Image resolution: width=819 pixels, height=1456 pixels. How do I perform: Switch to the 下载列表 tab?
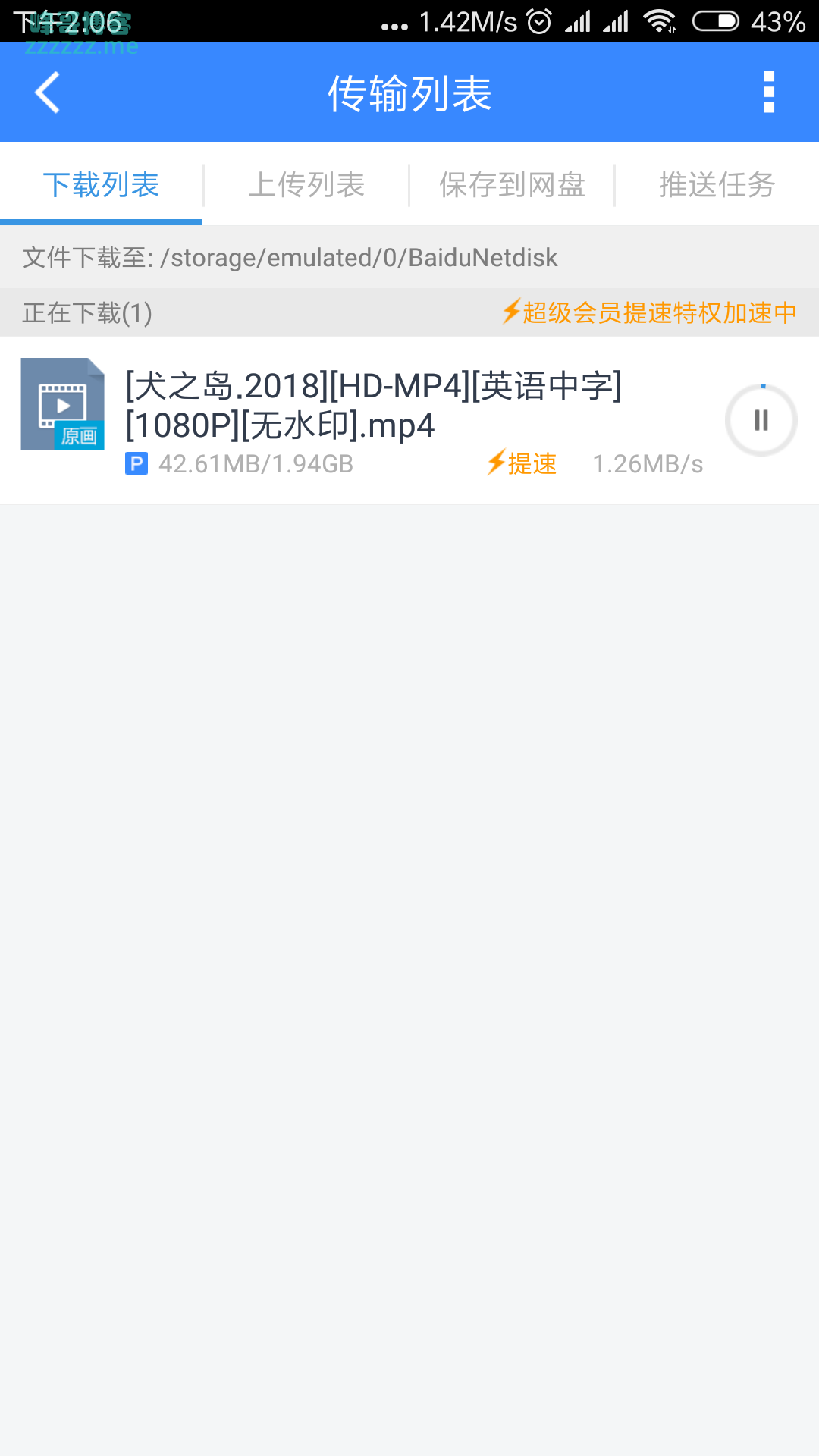click(101, 185)
